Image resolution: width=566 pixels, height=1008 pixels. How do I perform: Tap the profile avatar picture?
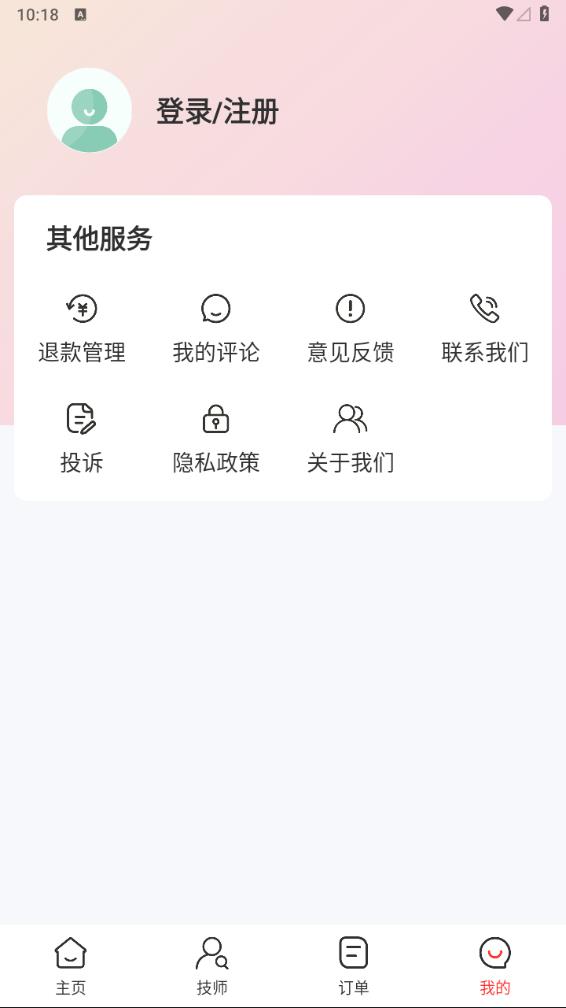click(89, 110)
